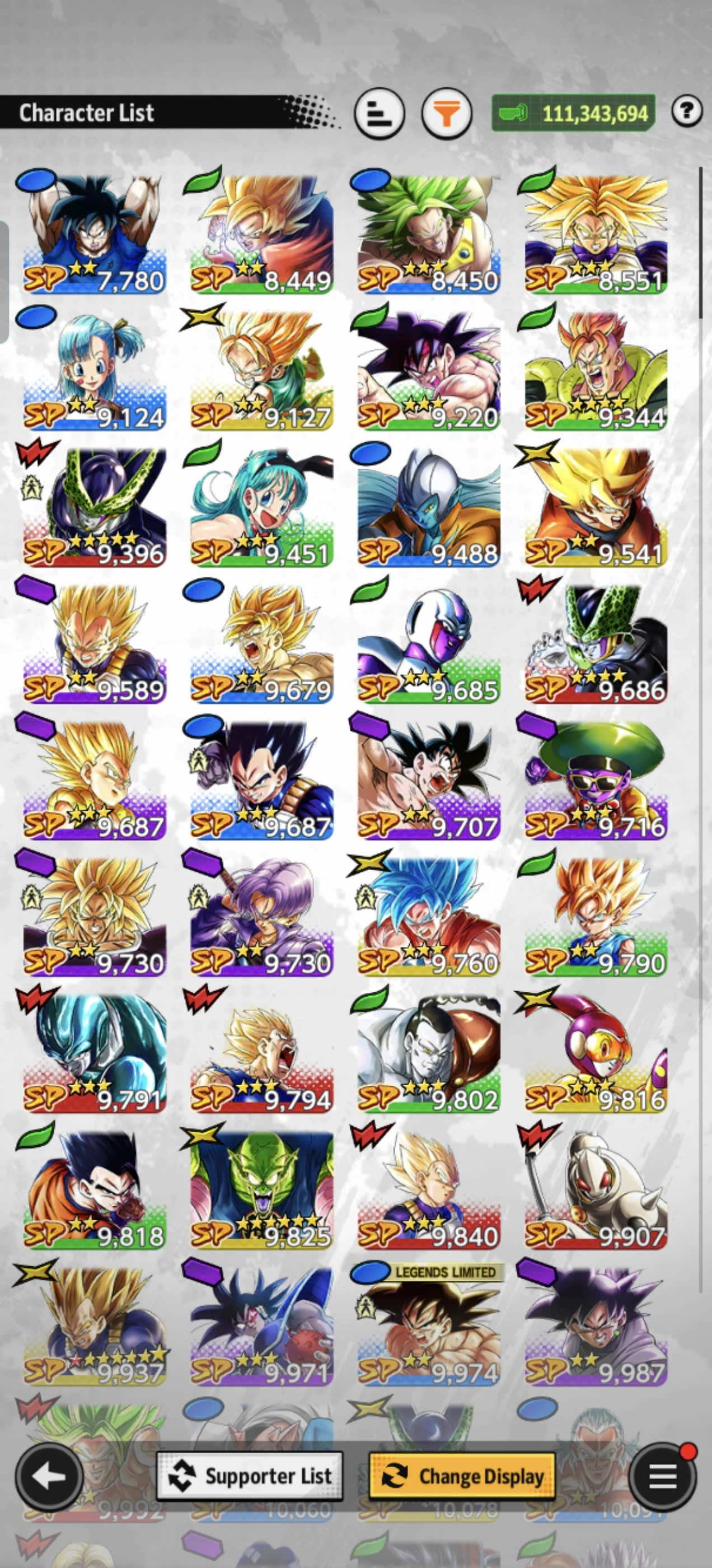
Task: Choose the character rated 9,937
Action: [x=95, y=1325]
